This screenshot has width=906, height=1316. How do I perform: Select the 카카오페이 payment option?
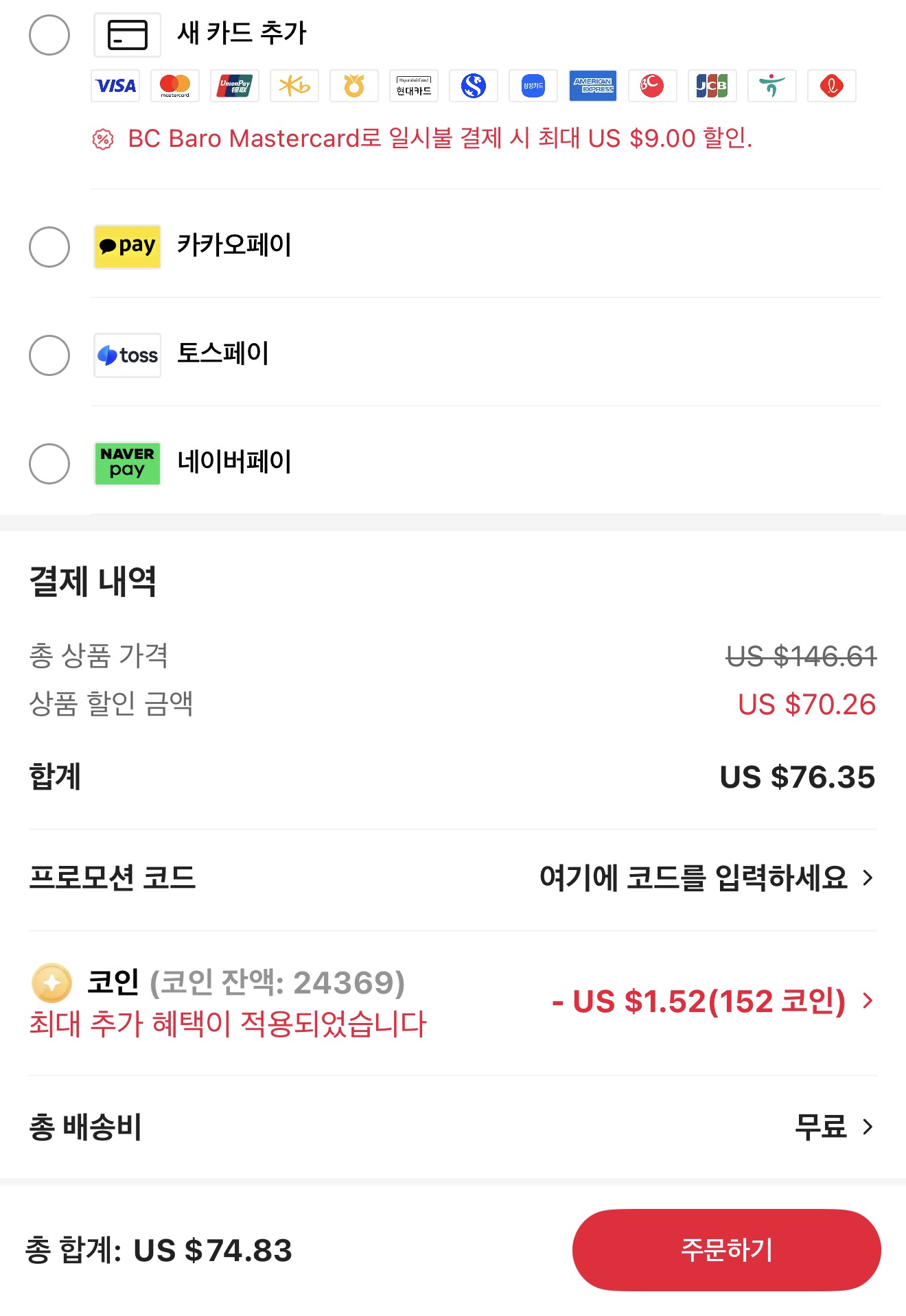(49, 246)
